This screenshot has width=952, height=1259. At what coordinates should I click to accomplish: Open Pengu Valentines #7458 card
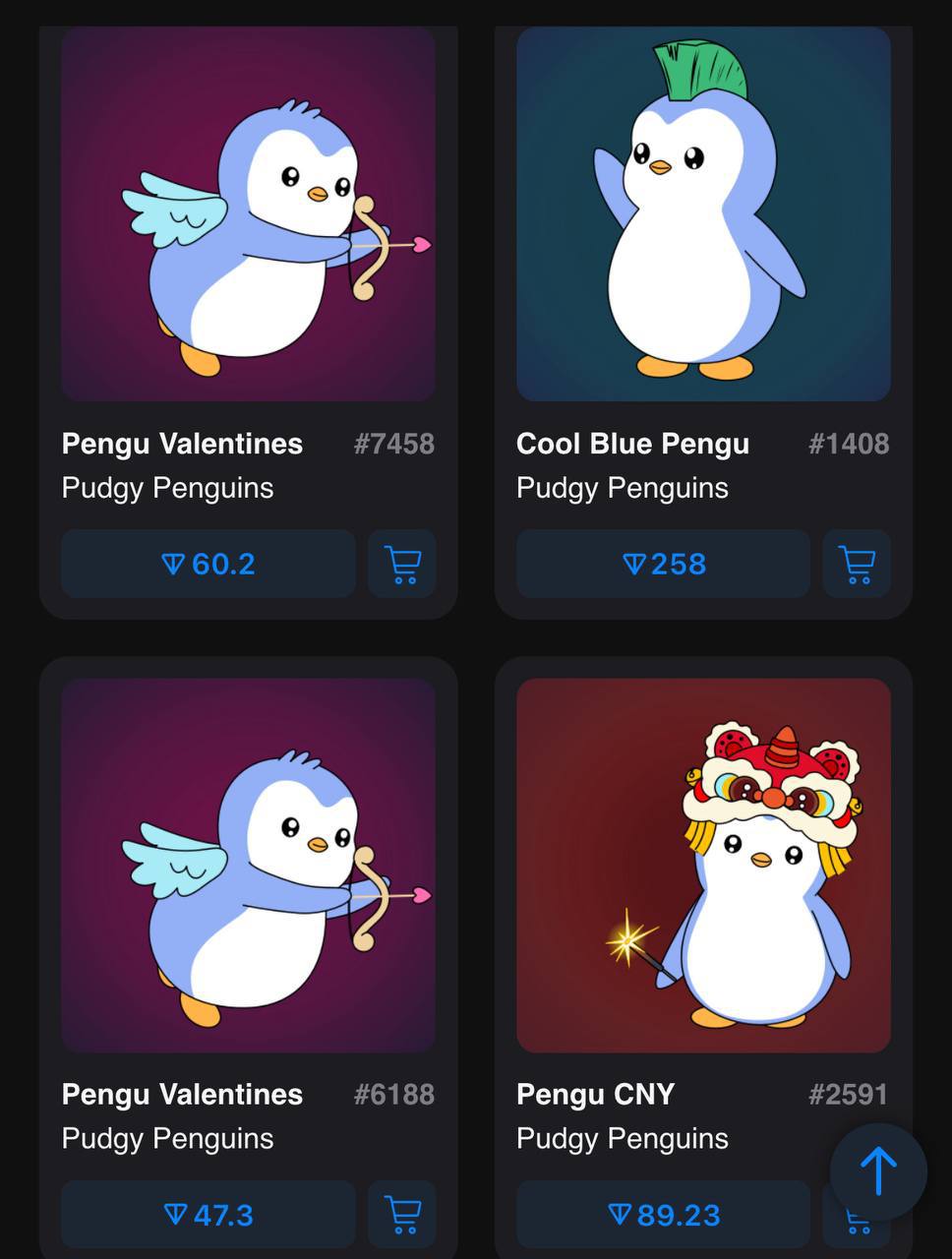click(x=248, y=214)
